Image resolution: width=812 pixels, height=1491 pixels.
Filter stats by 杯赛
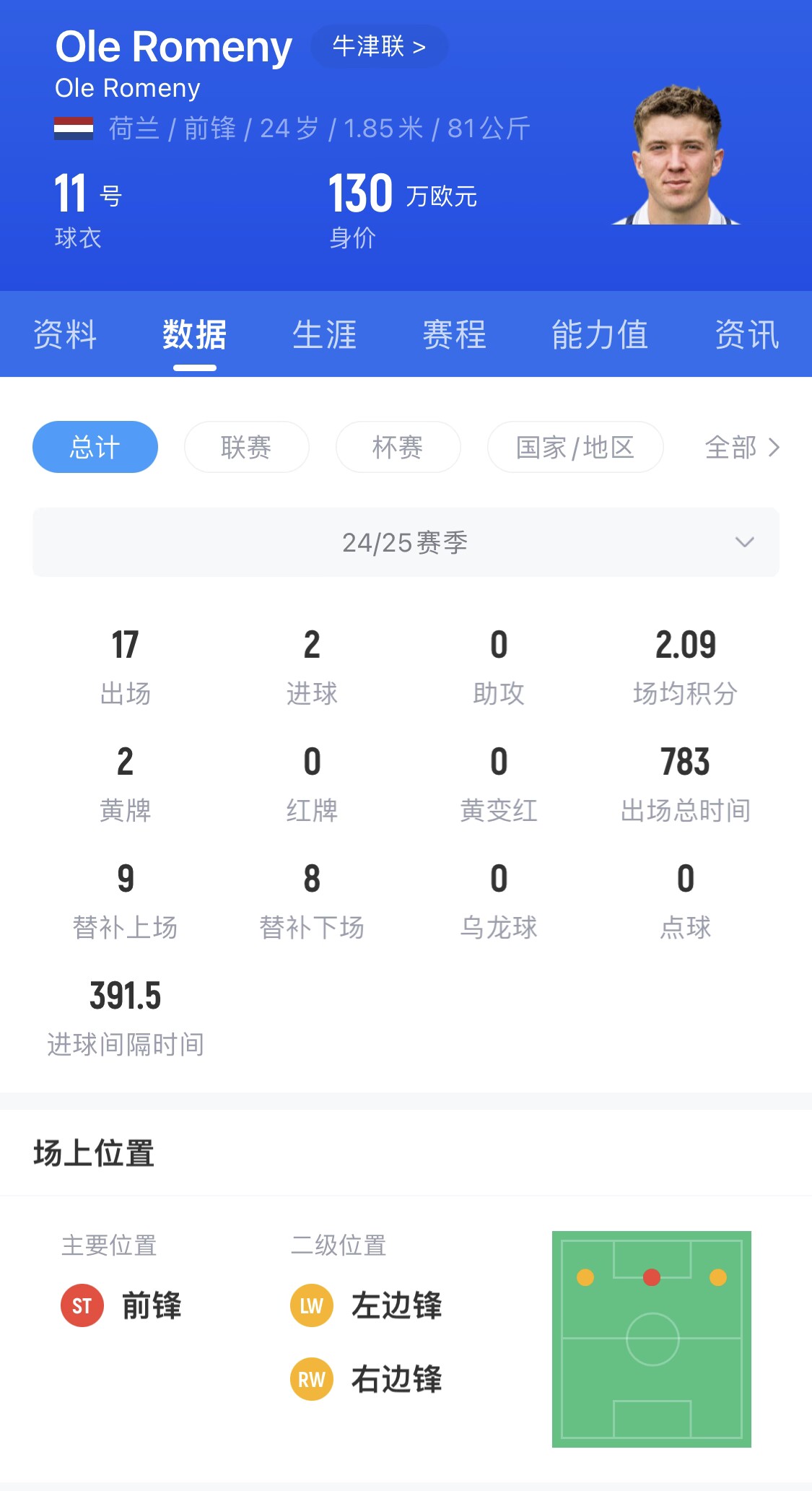[398, 447]
